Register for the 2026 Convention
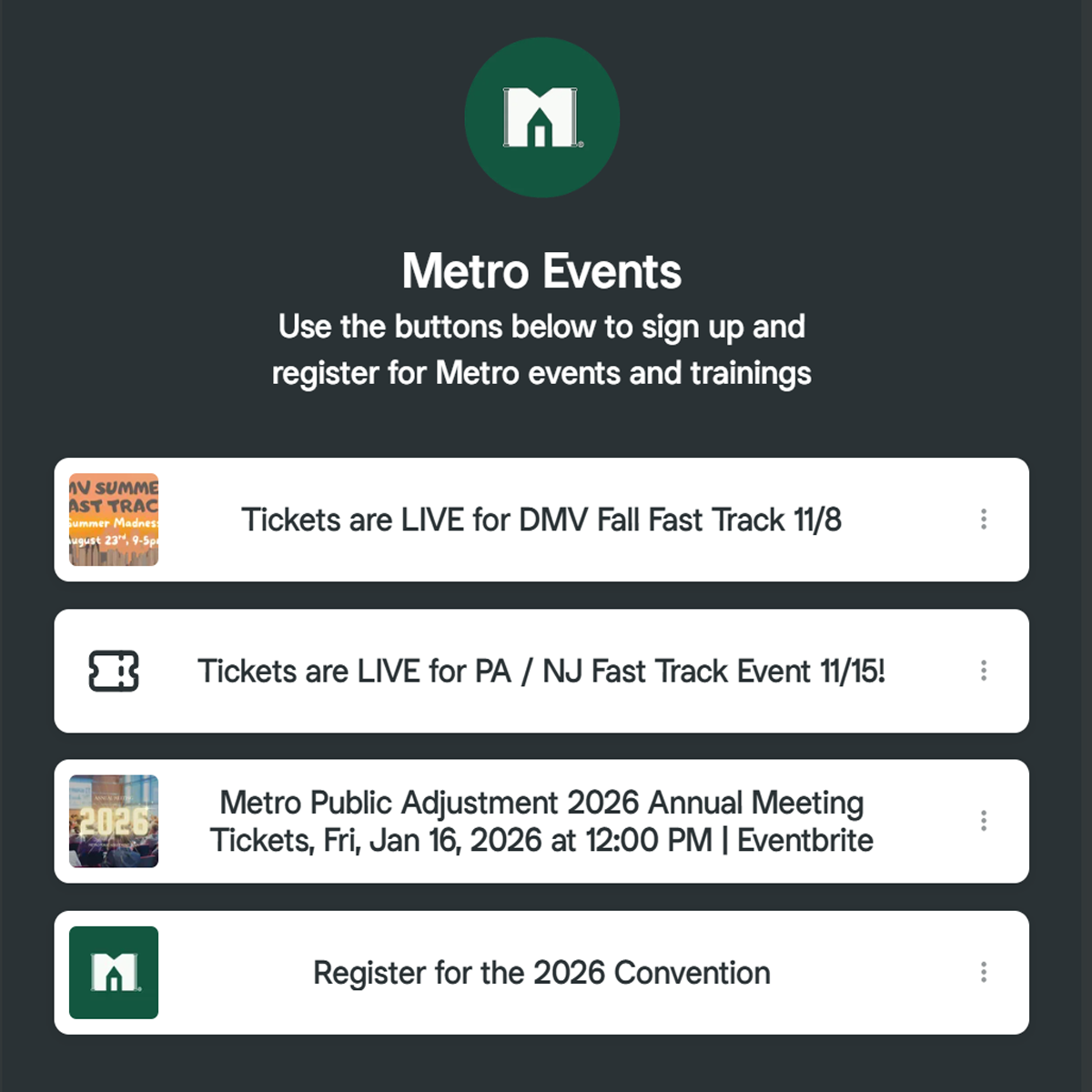Screen dimensions: 1092x1092 pyautogui.click(x=541, y=973)
